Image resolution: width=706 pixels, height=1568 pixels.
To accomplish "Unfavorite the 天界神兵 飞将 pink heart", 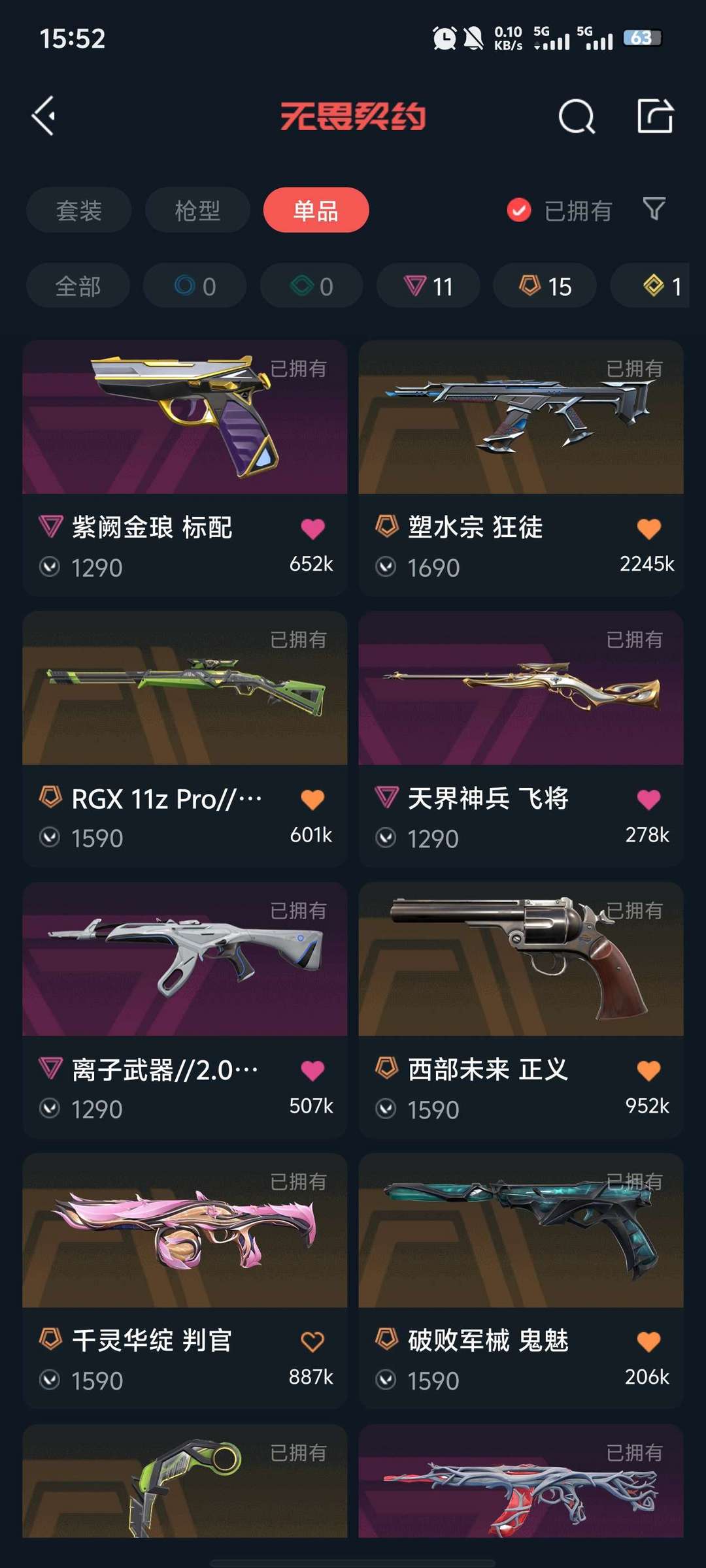I will (x=649, y=799).
